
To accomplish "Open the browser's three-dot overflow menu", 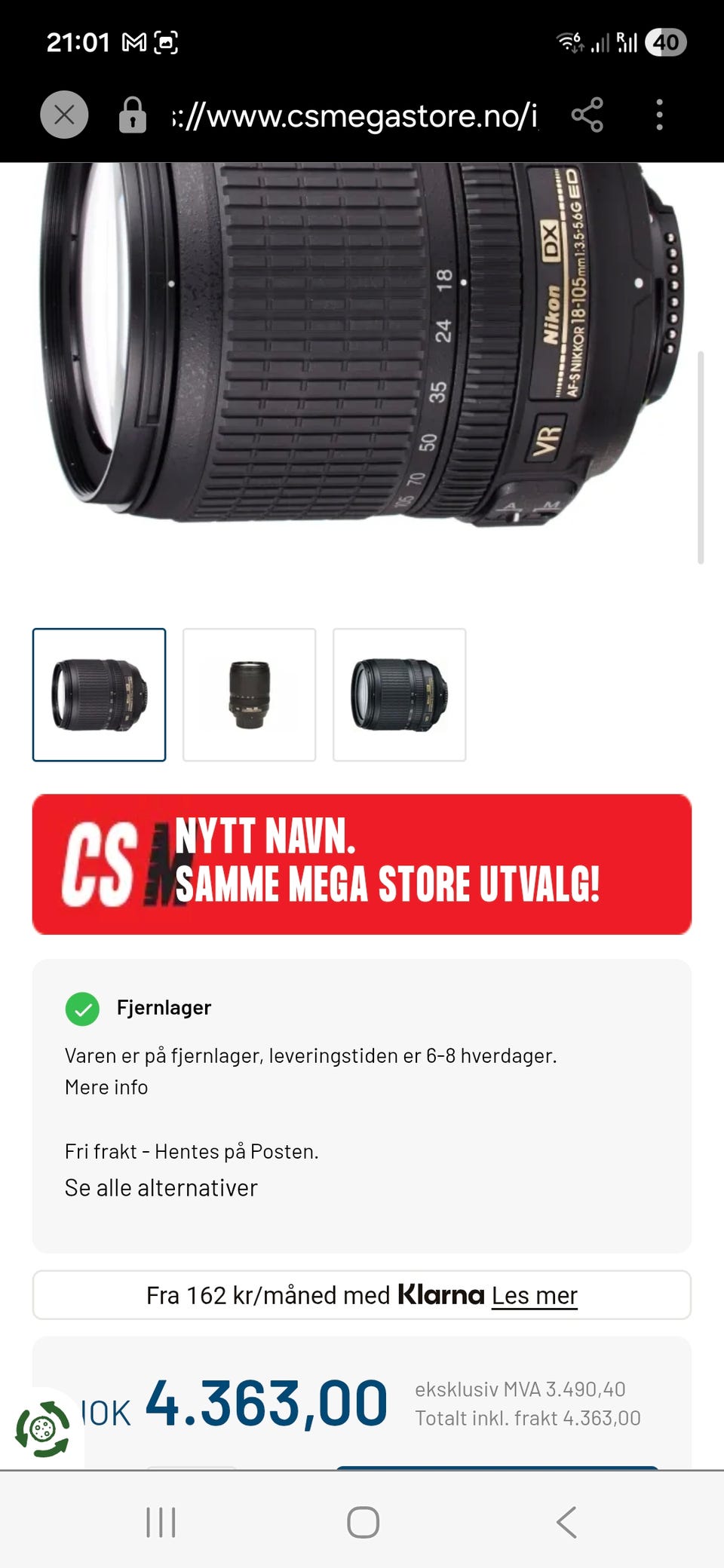I will (658, 115).
